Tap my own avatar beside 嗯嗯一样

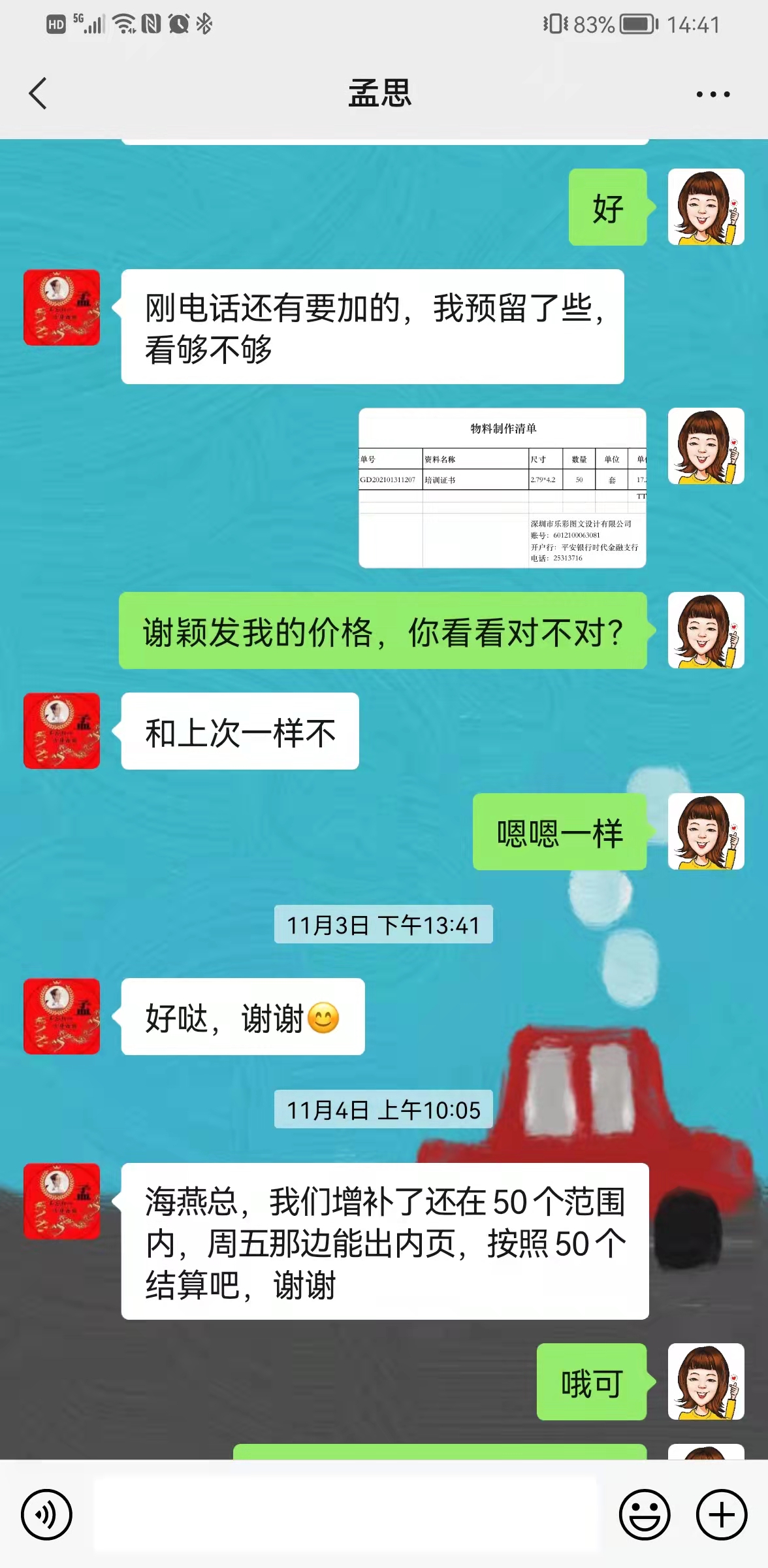tap(705, 831)
